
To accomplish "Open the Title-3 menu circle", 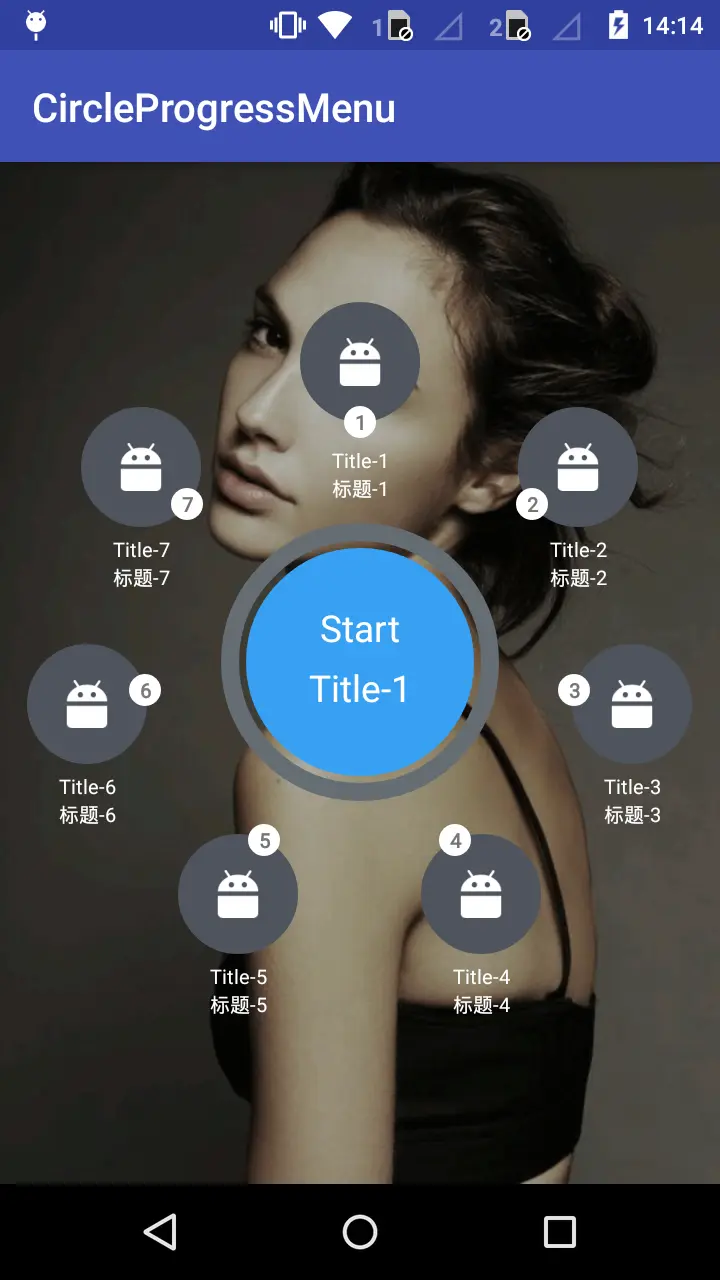I will click(x=632, y=704).
